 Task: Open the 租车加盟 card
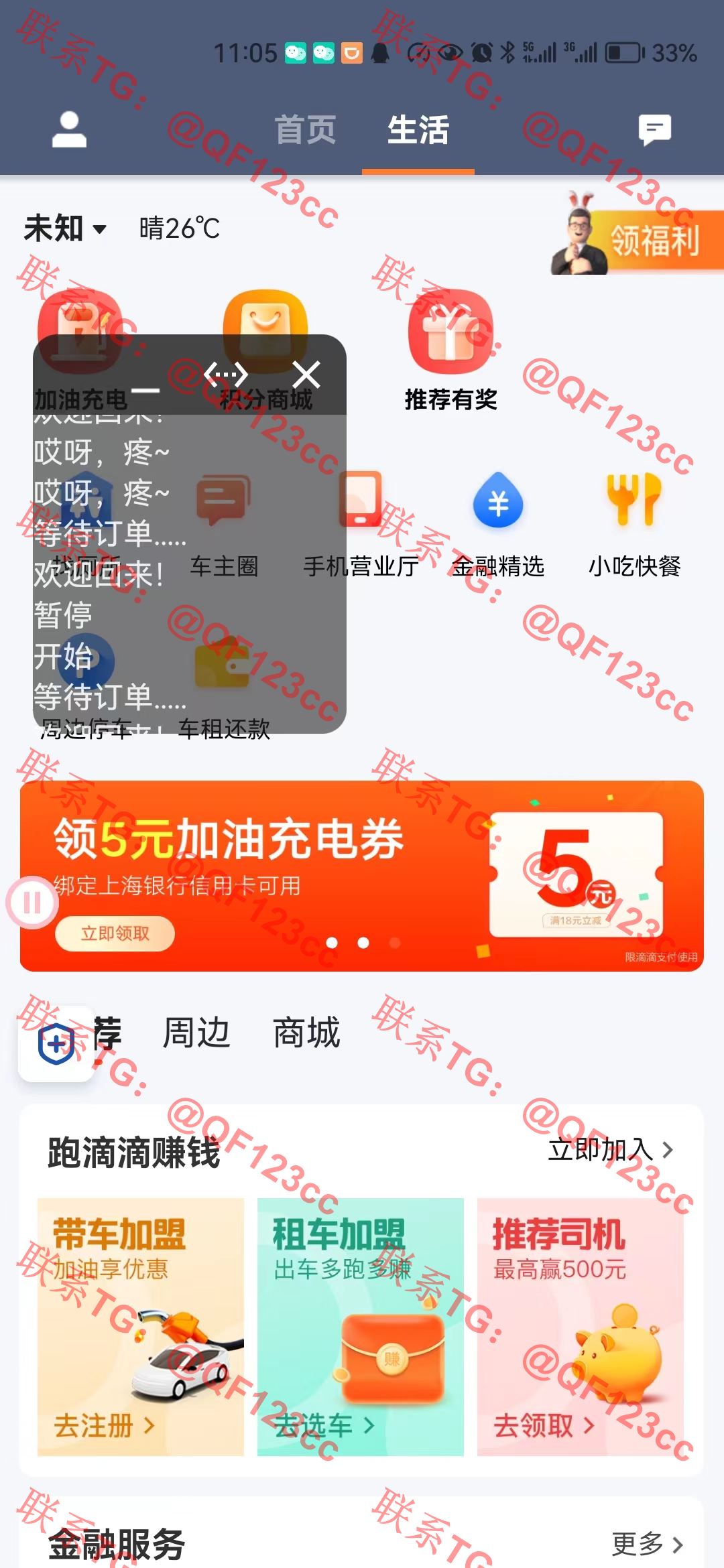point(361,1327)
